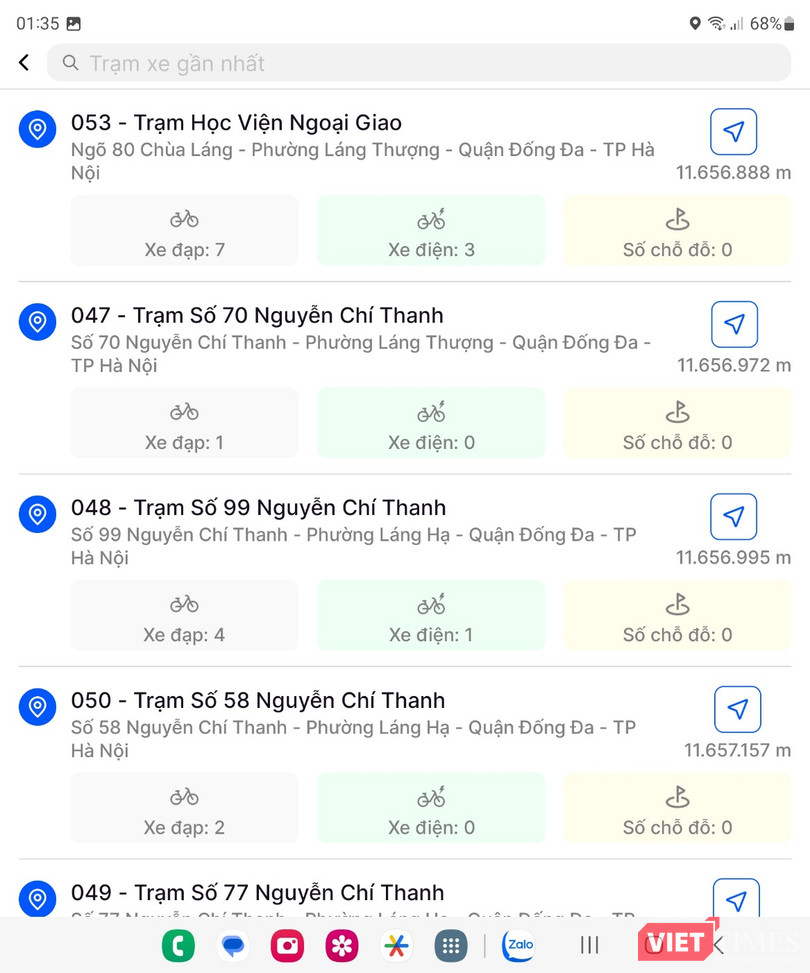
Task: Get directions to station 047
Action: click(733, 324)
